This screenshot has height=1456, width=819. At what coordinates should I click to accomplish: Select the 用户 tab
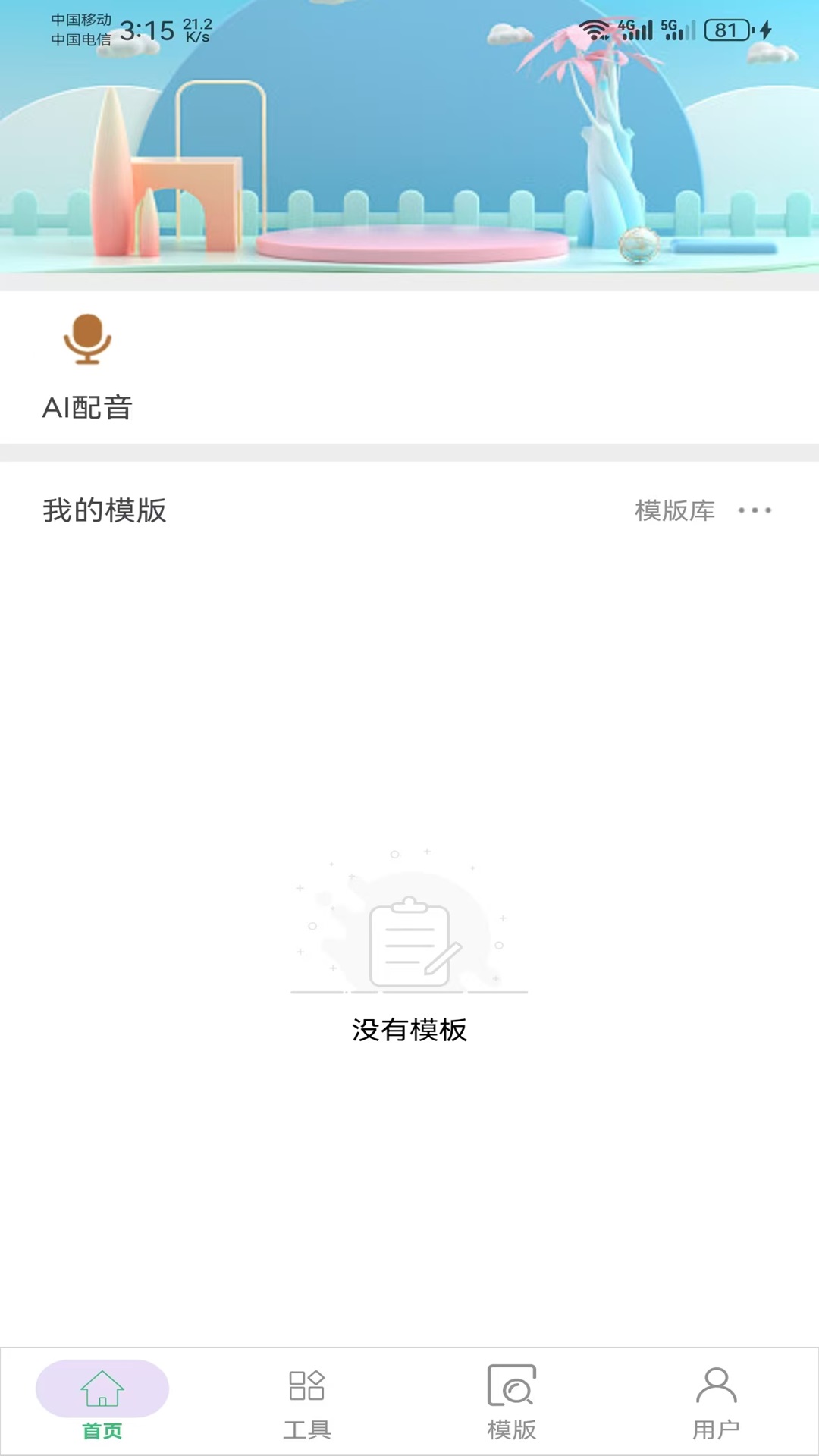pyautogui.click(x=716, y=1402)
